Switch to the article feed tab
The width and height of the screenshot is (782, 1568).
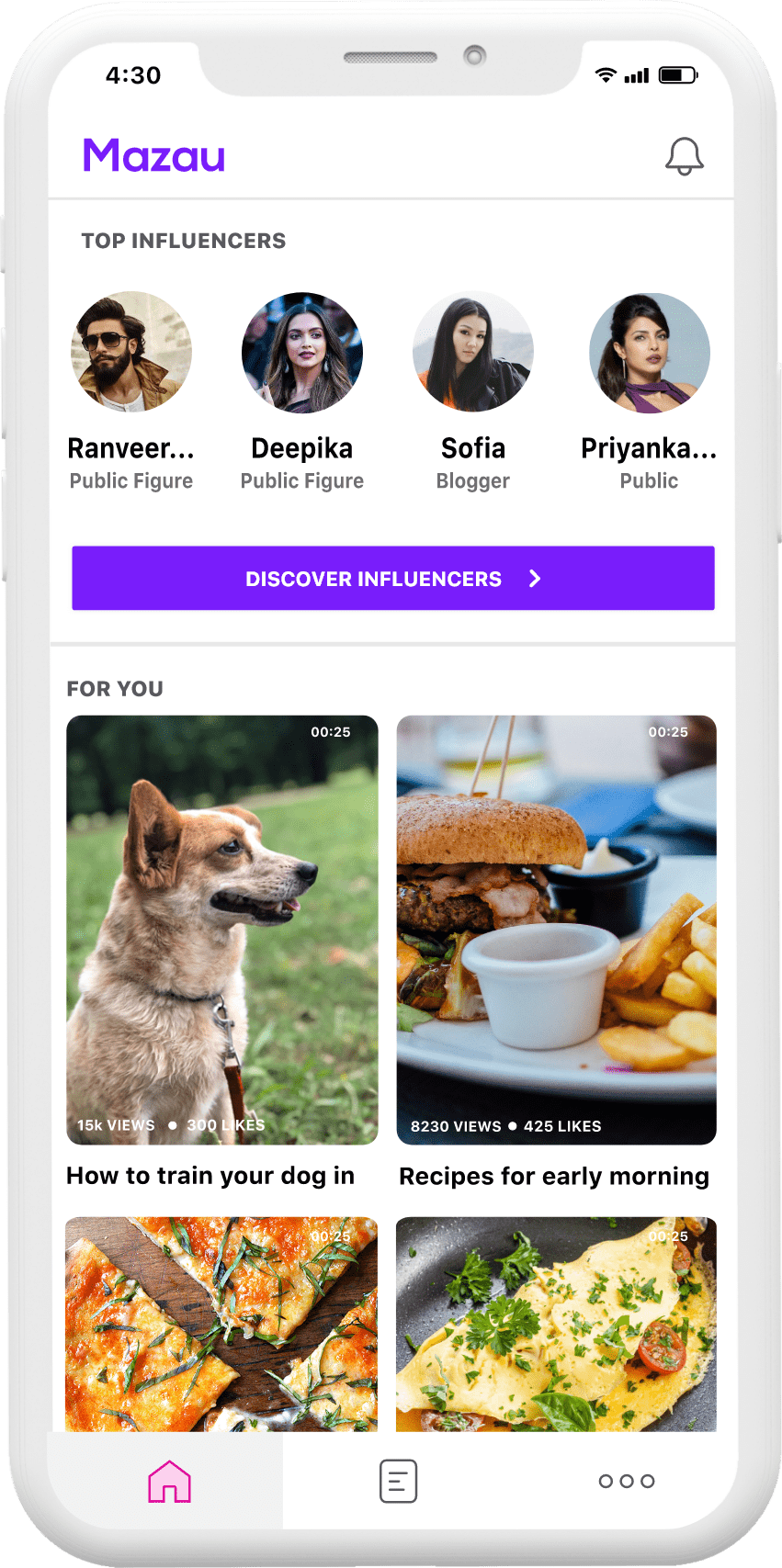(398, 1481)
